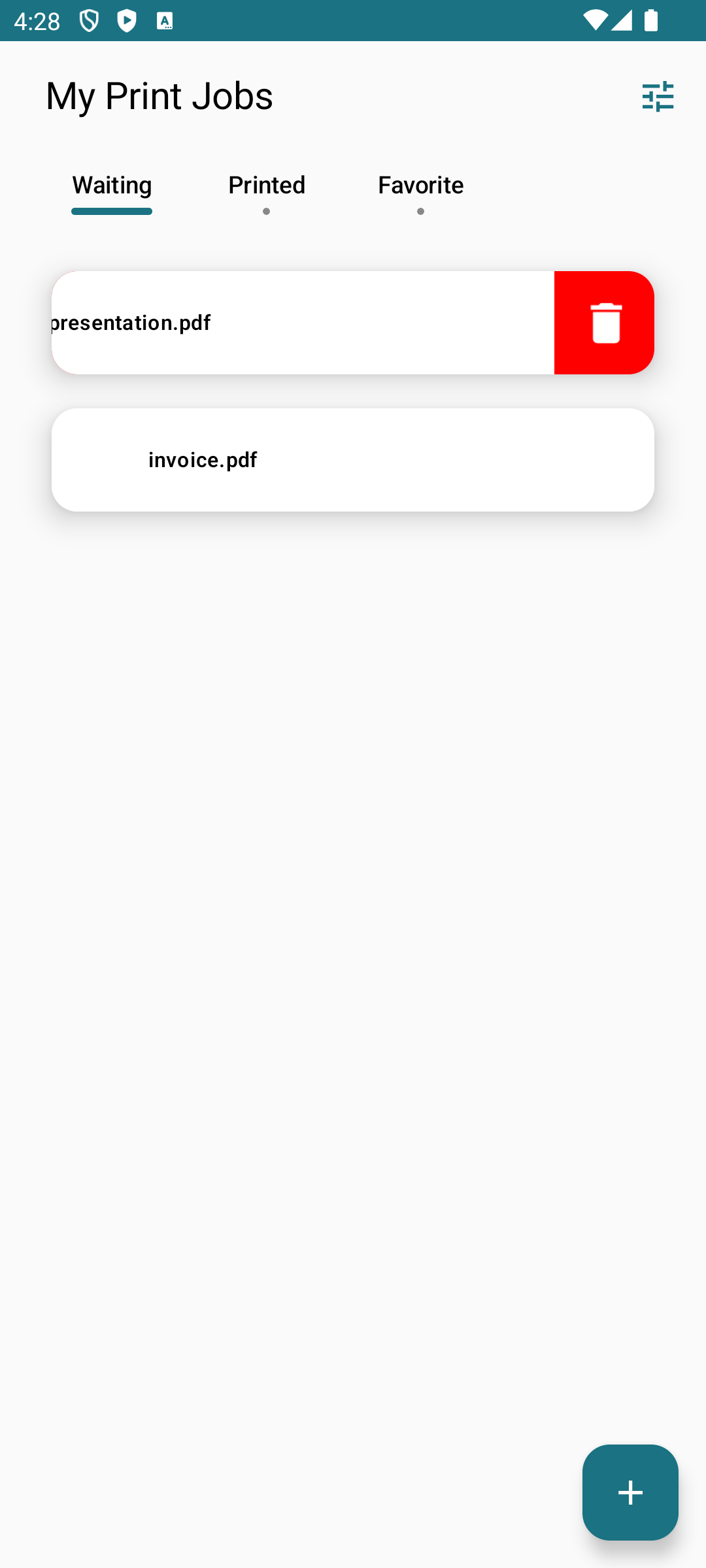Switch to the Printed tab

coord(267,186)
